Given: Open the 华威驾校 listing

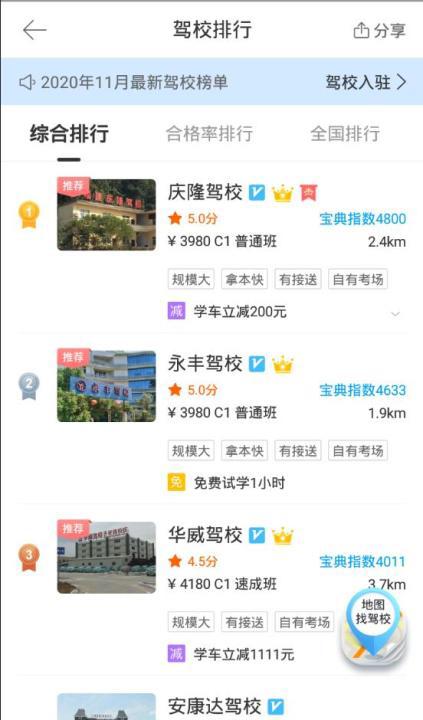Looking at the screenshot, I should click(211, 589).
